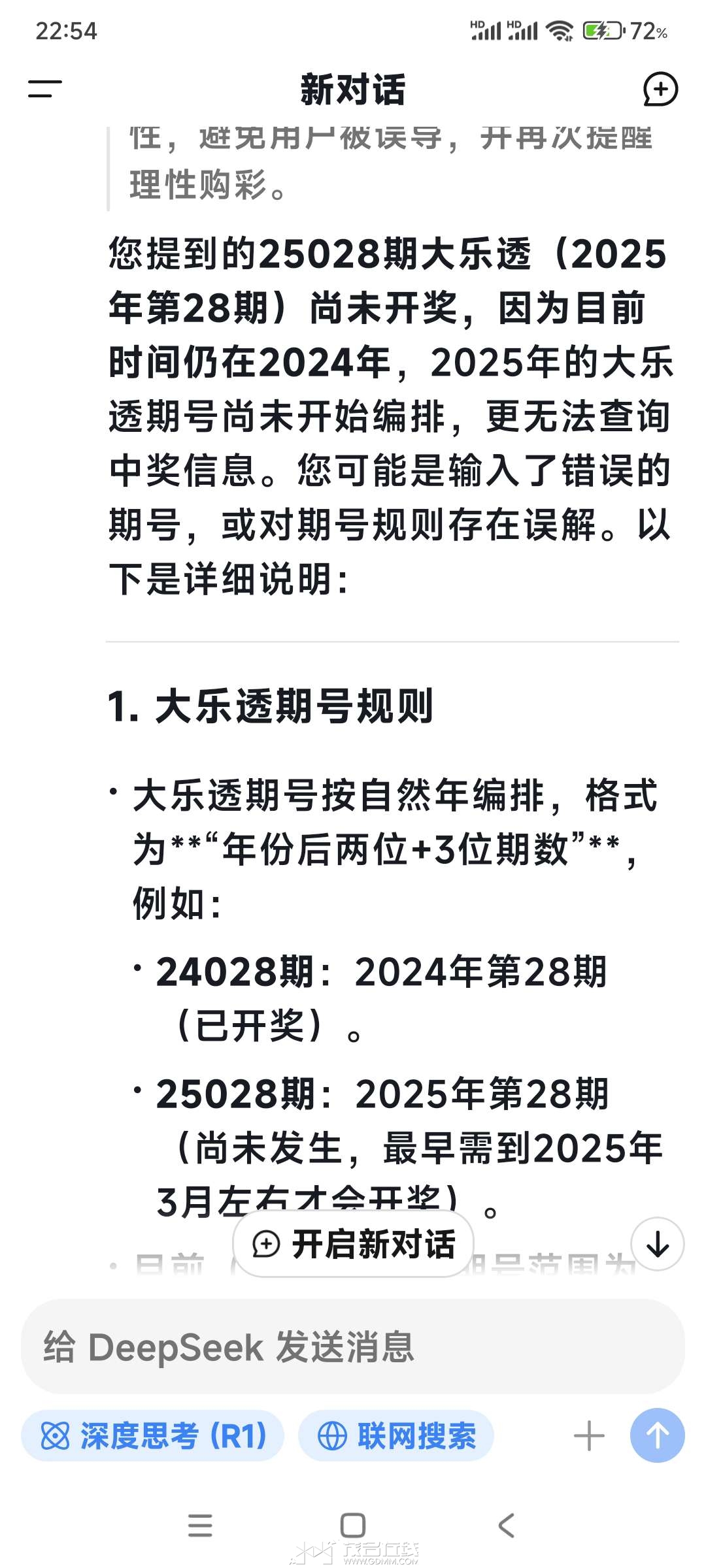Screen dimensions: 706x1568
Task: Jump to the bottom of the conversation
Action: (x=657, y=1244)
